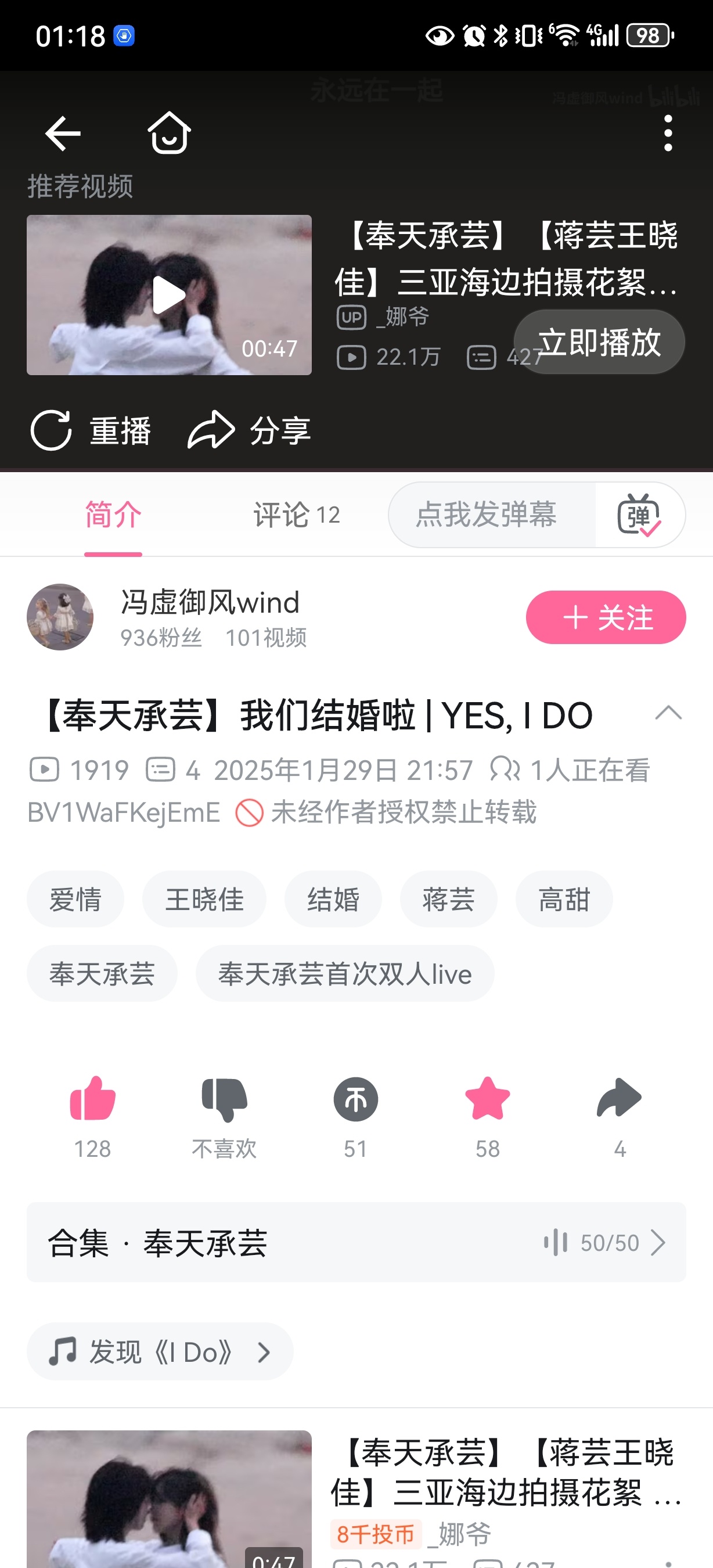The height and width of the screenshot is (1568, 713).
Task: Open 冯虚御风wind's profile avatar
Action: (60, 617)
